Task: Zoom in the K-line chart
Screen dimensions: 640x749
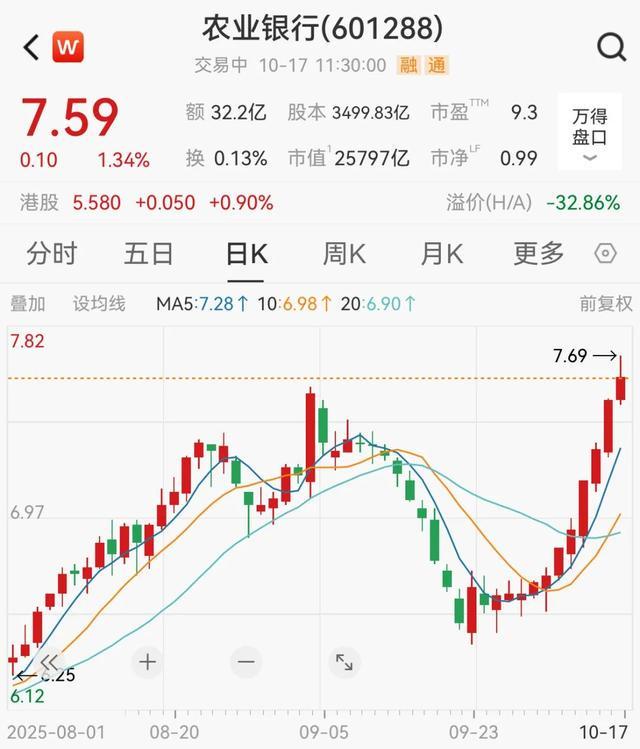Action: (x=148, y=662)
